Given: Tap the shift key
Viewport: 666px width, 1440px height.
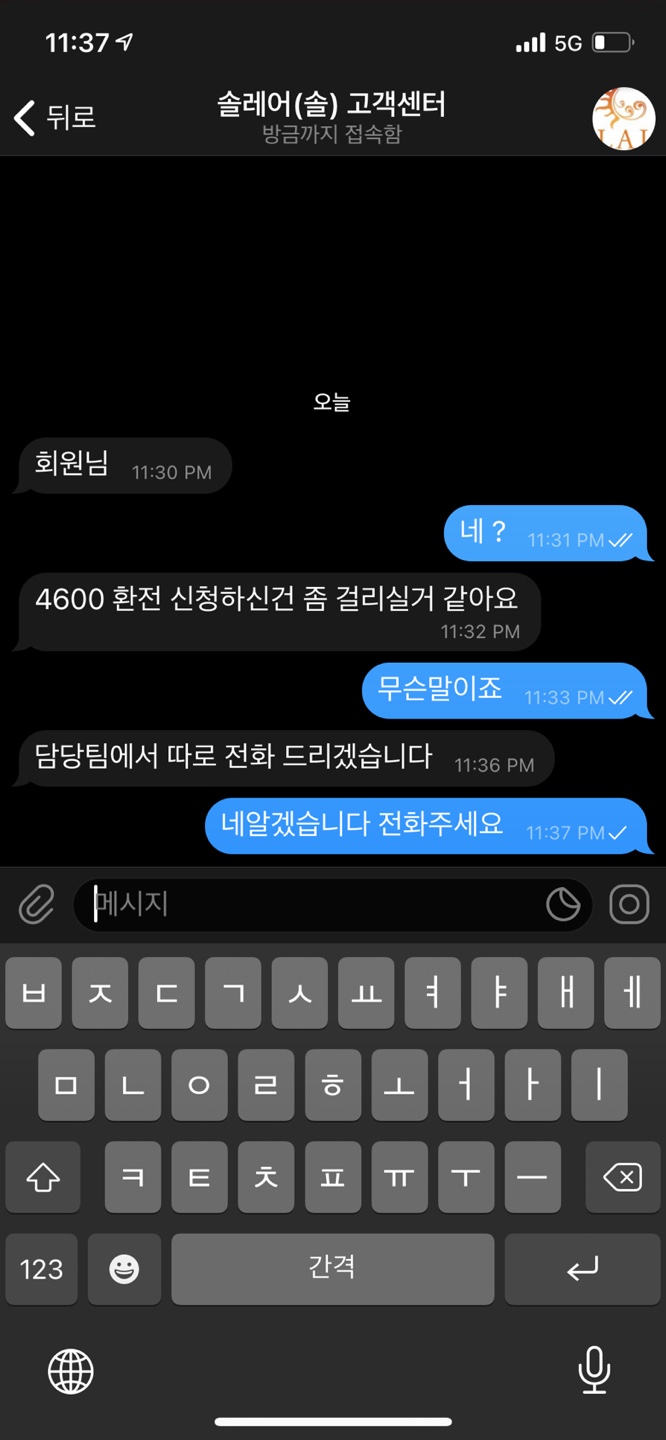Looking at the screenshot, I should pyautogui.click(x=42, y=1177).
